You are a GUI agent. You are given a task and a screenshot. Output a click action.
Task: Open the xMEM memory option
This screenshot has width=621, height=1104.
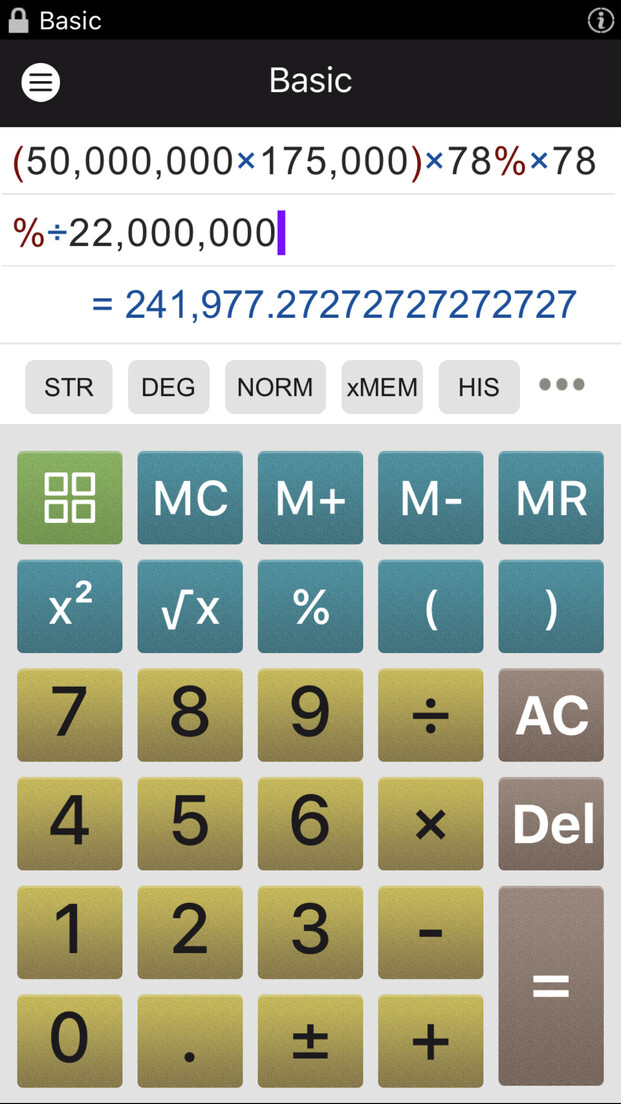(x=382, y=387)
